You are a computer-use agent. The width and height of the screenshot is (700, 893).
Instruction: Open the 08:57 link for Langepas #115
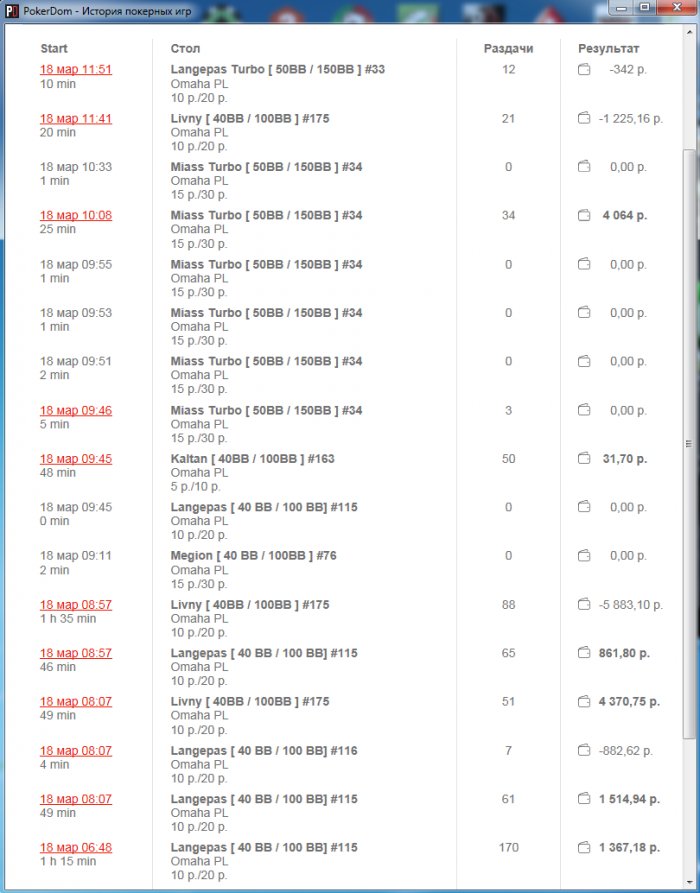click(x=76, y=653)
